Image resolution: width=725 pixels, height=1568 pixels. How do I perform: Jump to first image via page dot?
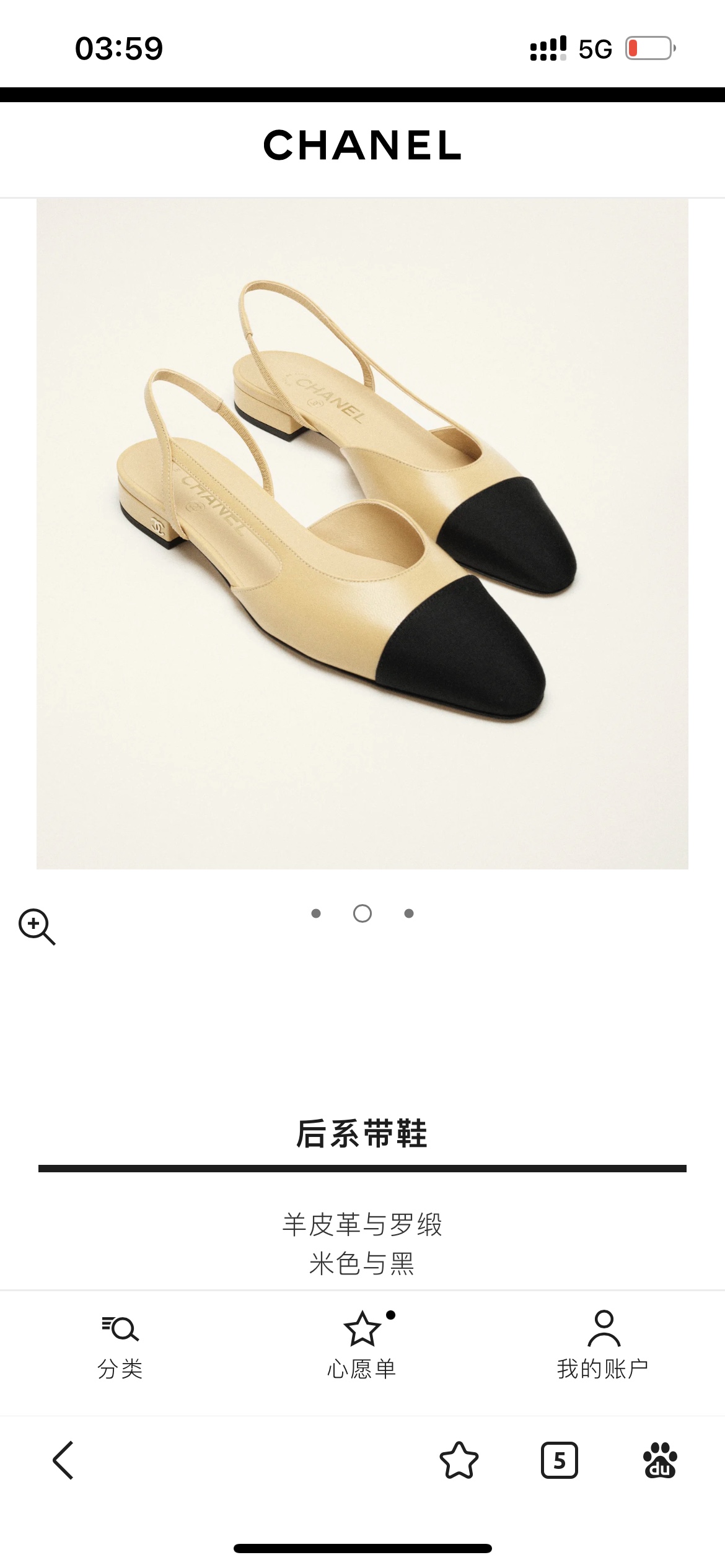[316, 913]
